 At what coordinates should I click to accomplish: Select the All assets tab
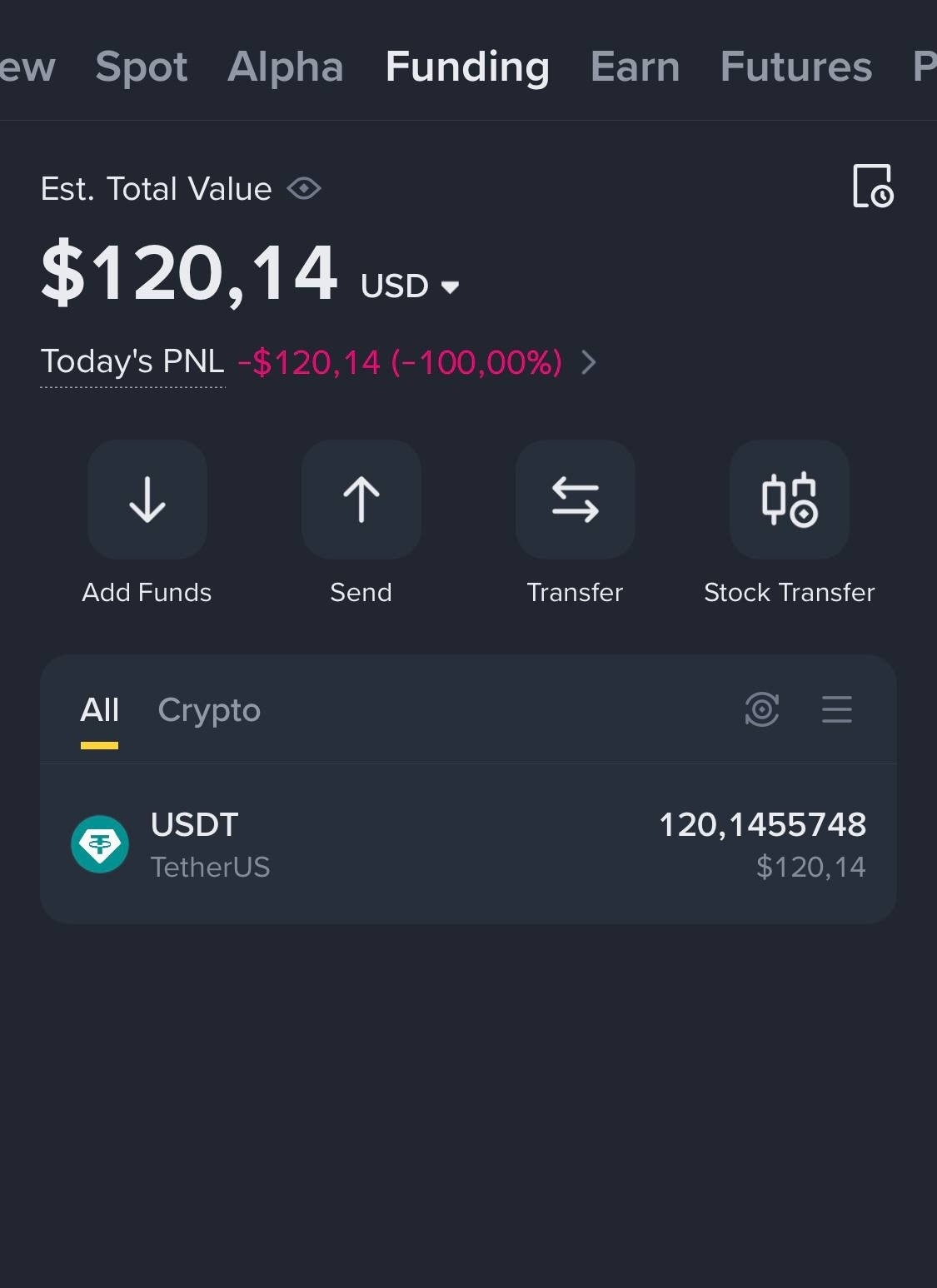(100, 710)
